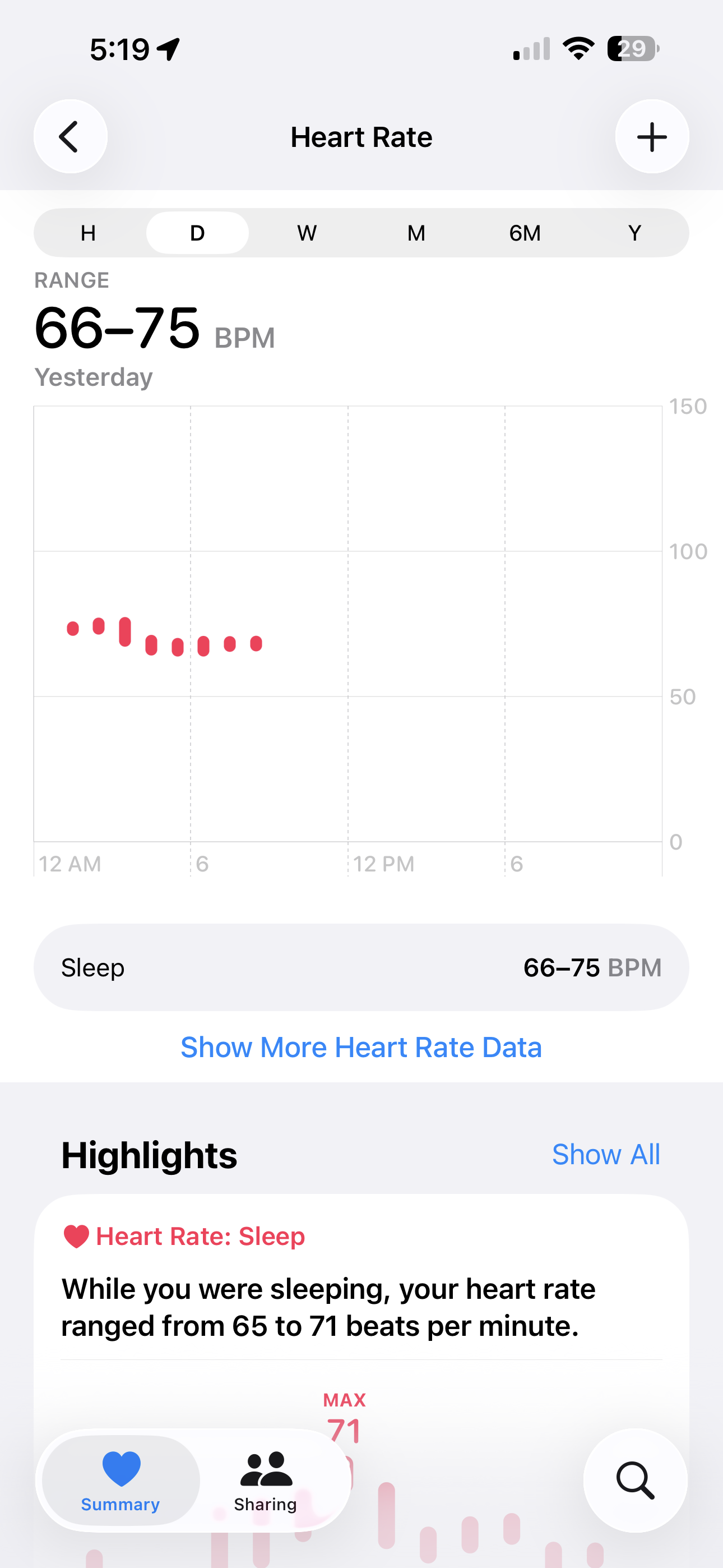723x1568 pixels.
Task: Switch to the monthly M view
Action: coord(416,233)
